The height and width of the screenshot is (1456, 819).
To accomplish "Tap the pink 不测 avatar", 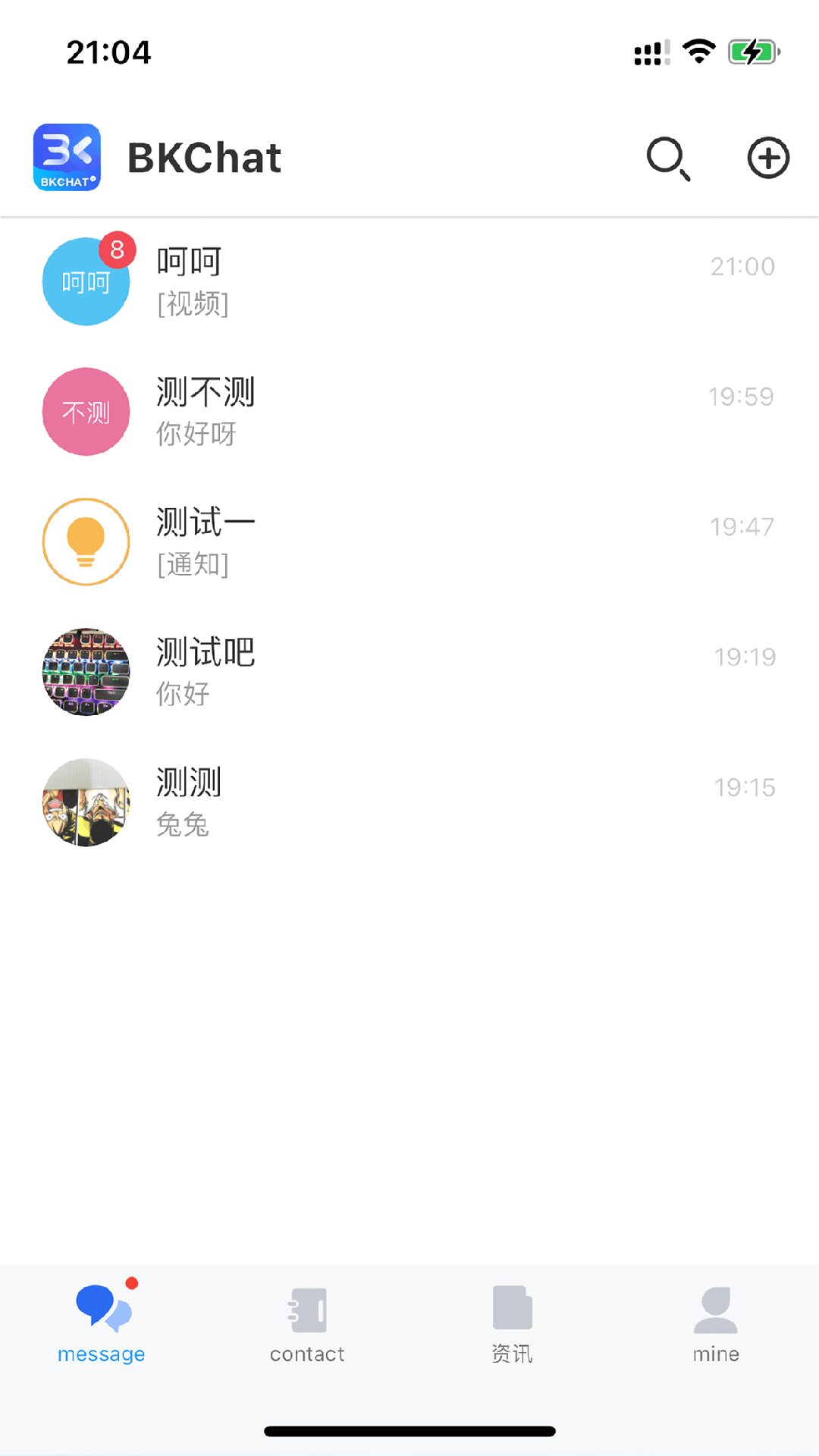I will 86,412.
